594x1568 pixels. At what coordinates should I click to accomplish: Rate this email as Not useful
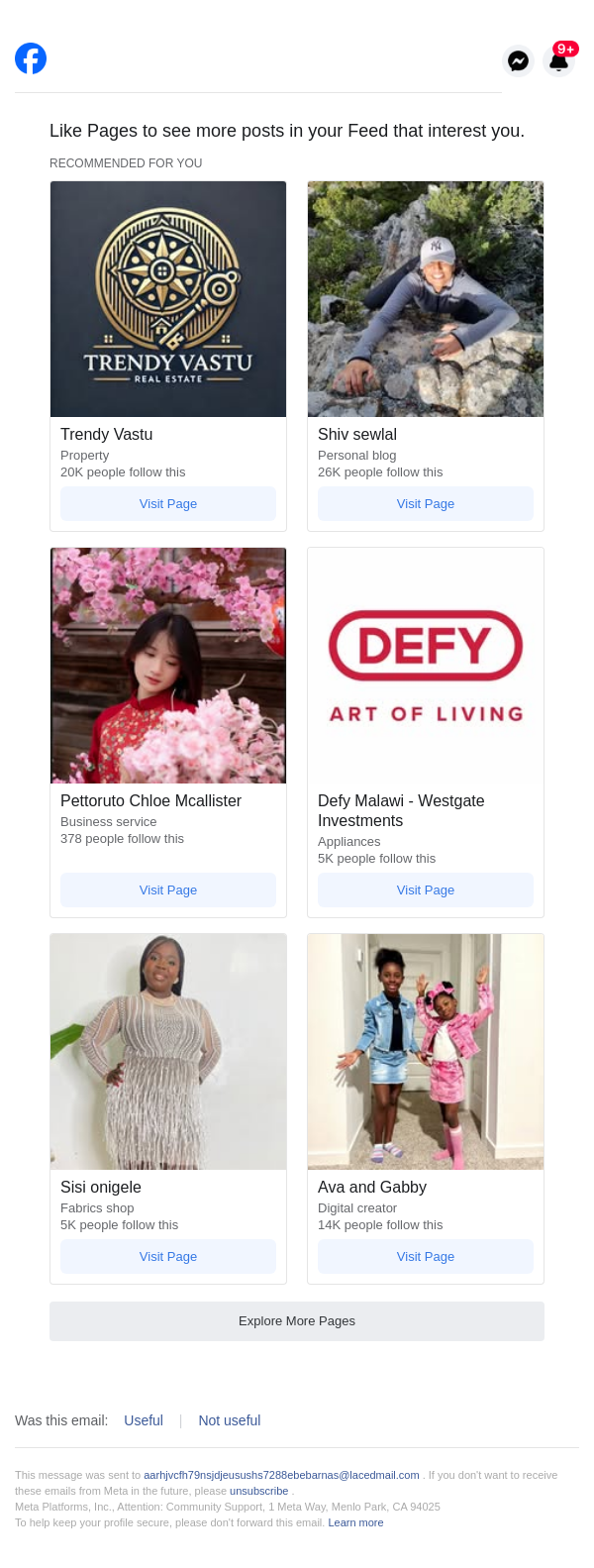(230, 1420)
